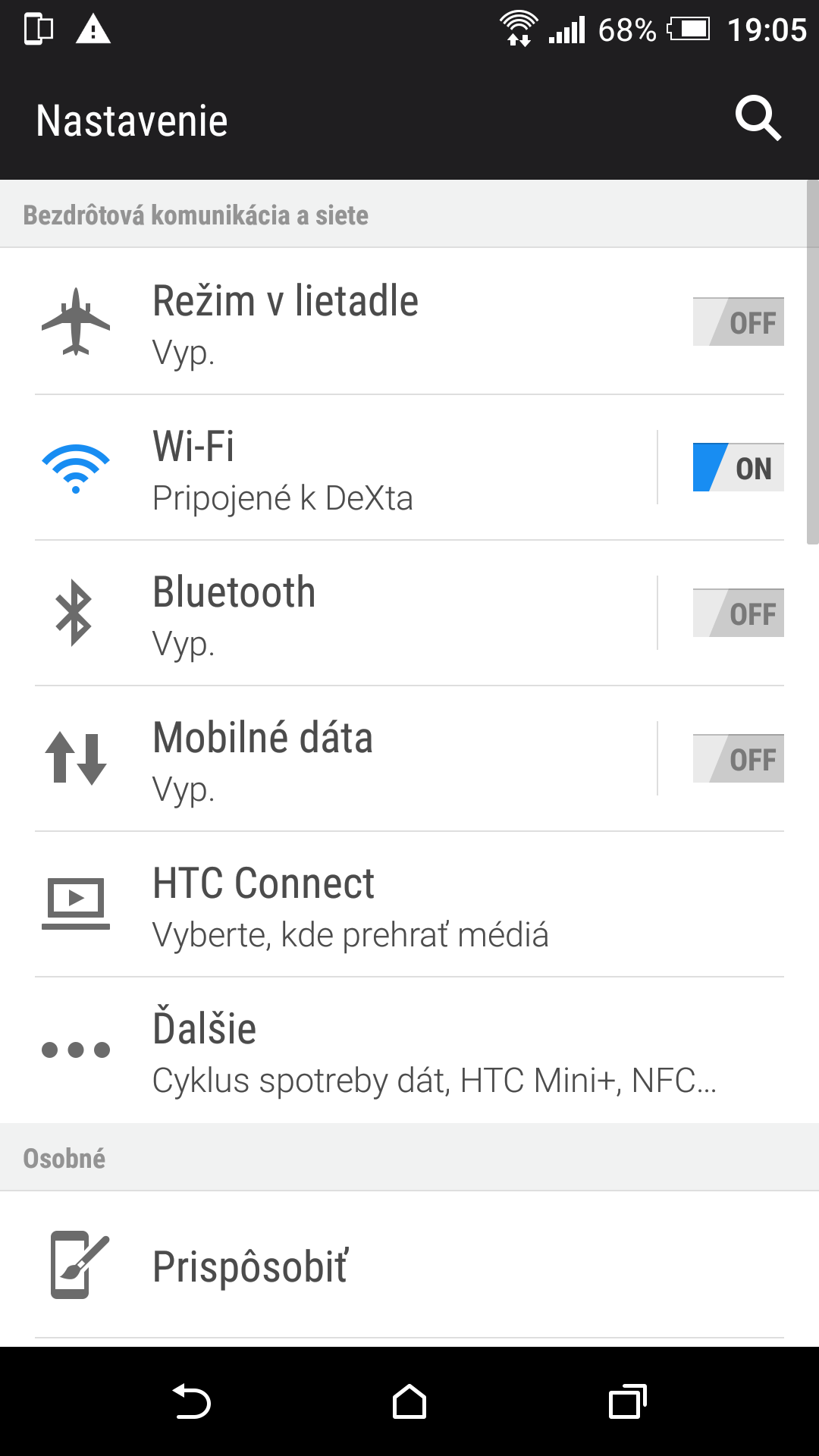
Task: Enable the Bluetooth toggle
Action: coord(738,613)
